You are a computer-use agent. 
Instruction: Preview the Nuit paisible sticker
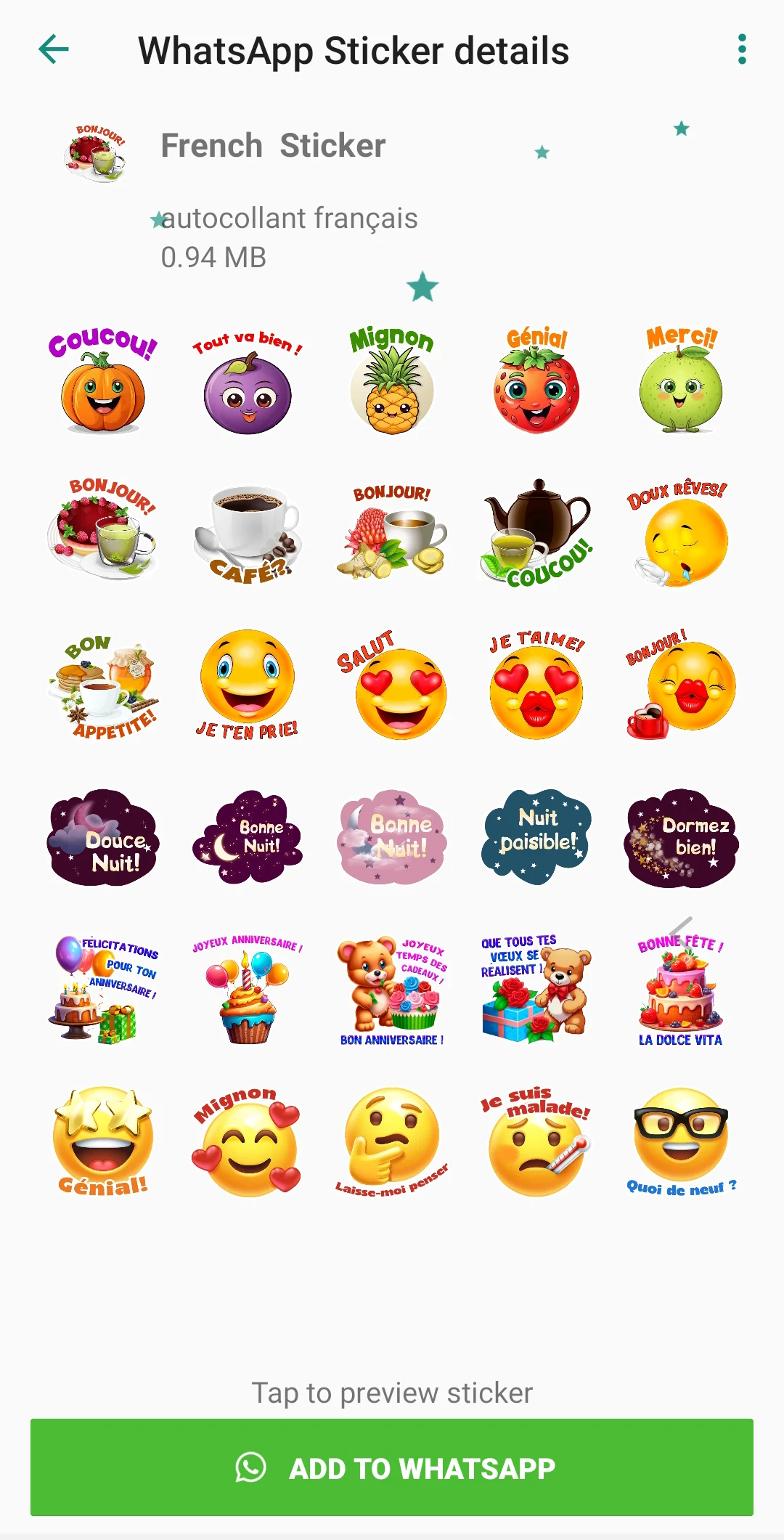536,837
